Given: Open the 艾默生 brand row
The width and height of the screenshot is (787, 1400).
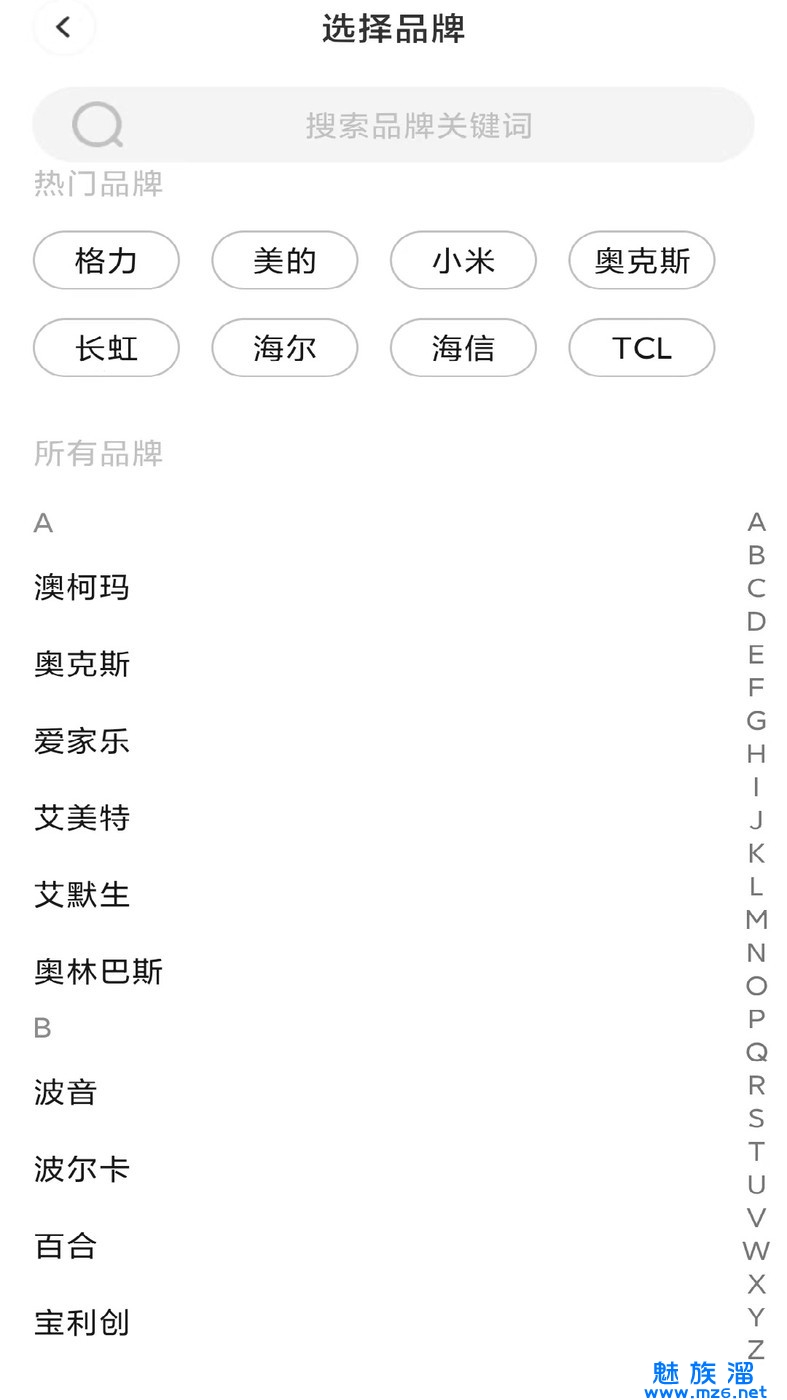Looking at the screenshot, I should click(x=82, y=894).
